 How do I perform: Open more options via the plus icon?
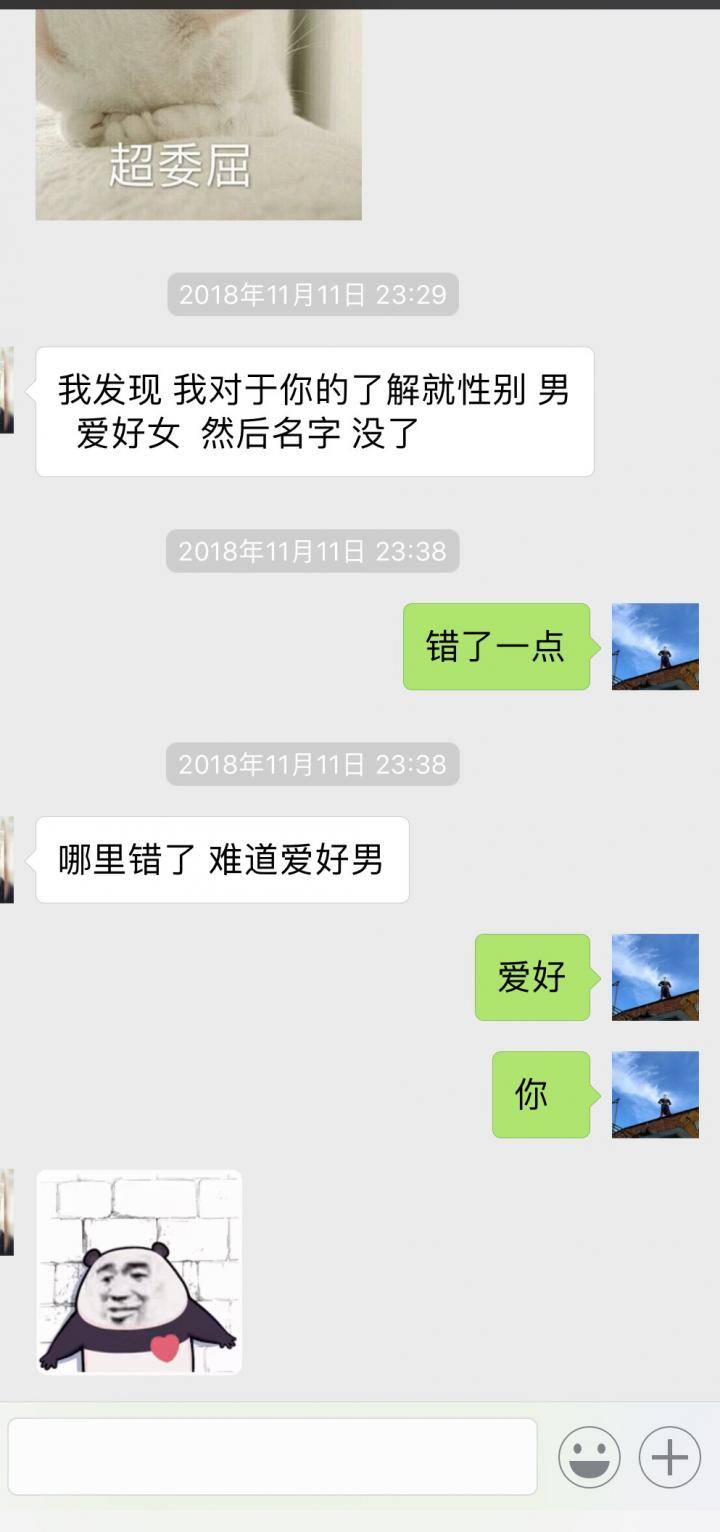(x=668, y=1459)
